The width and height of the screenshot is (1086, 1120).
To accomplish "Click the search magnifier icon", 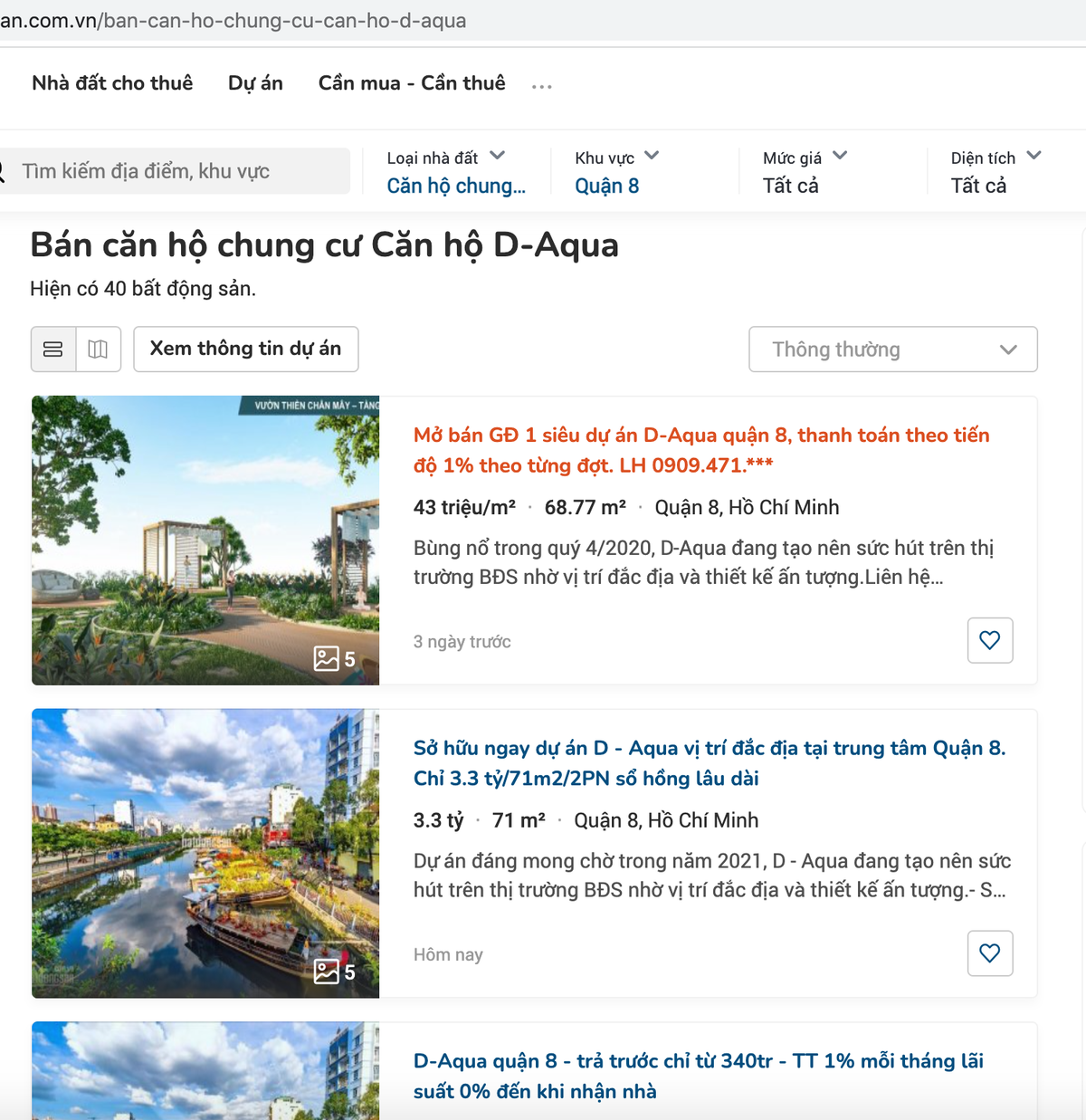I will pyautogui.click(x=3, y=170).
